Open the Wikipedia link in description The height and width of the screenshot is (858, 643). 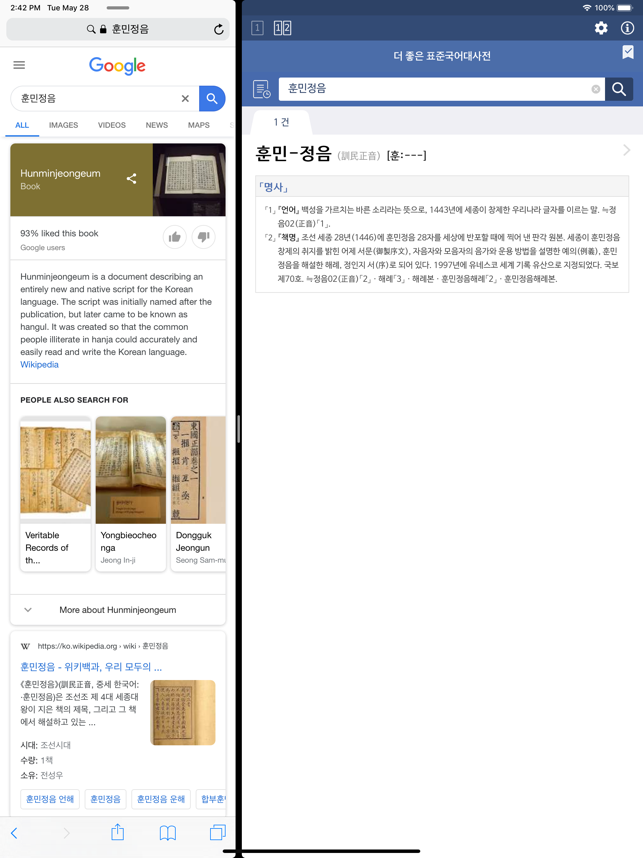39,365
